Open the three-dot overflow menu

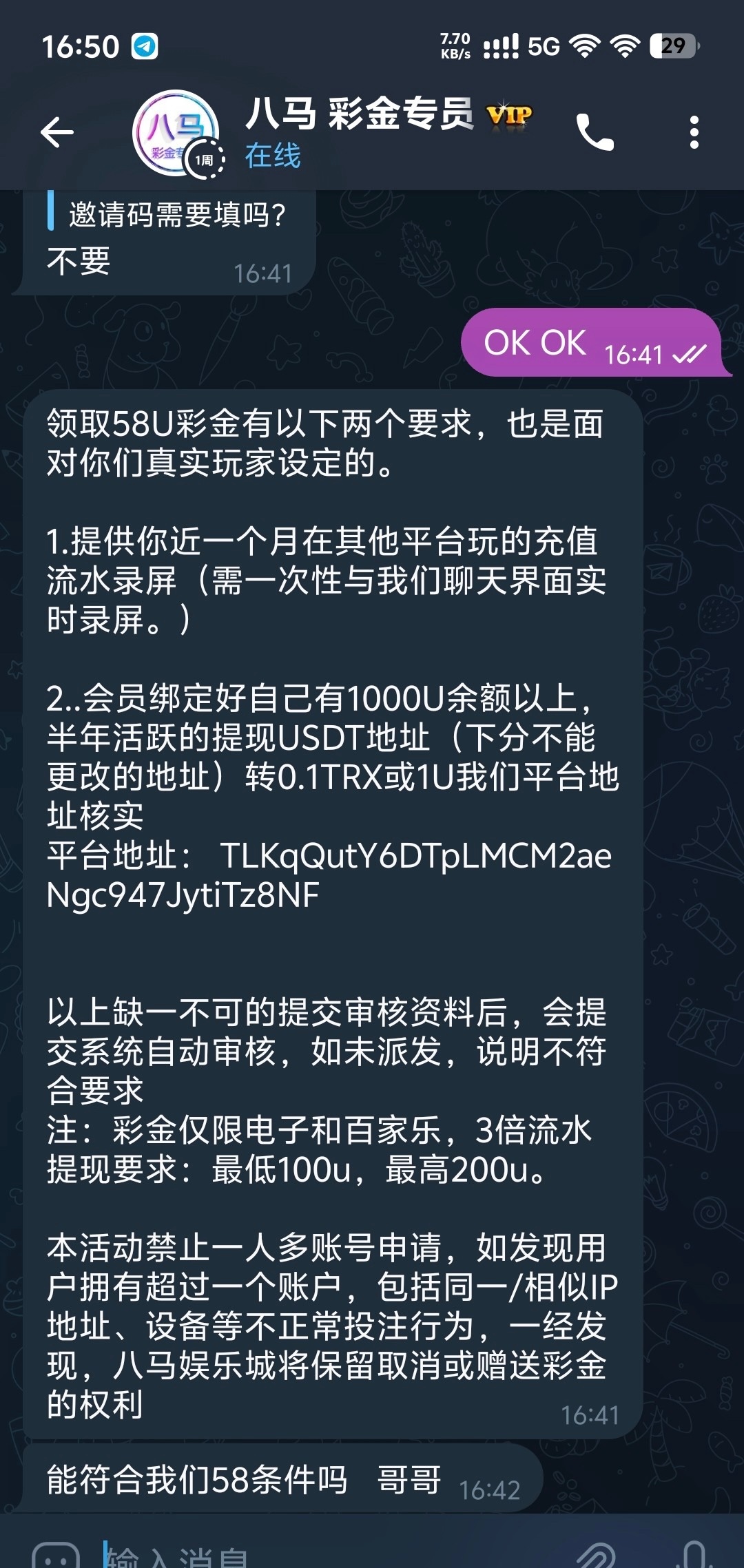(694, 132)
